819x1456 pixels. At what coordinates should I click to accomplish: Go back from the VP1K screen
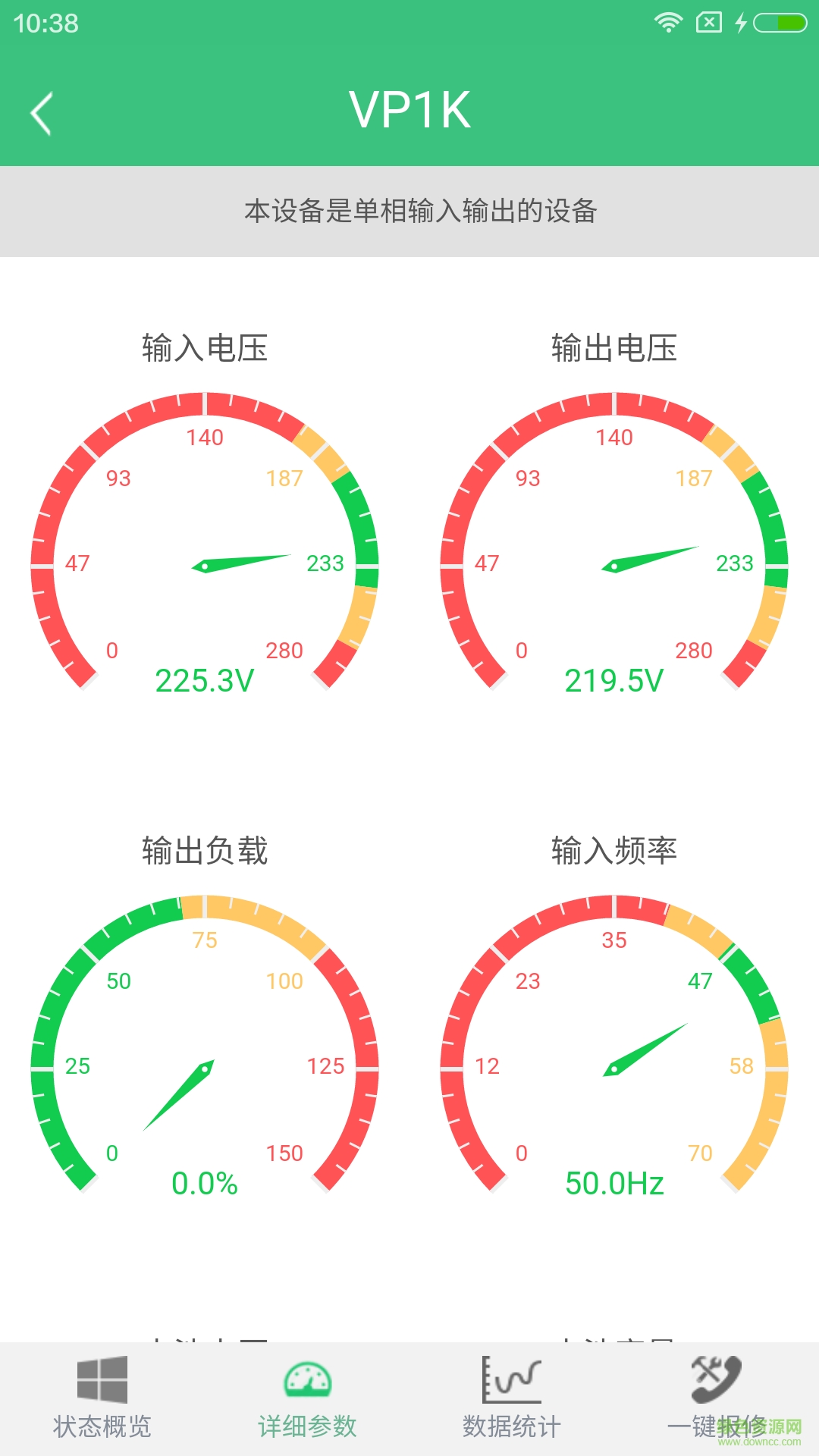click(42, 113)
